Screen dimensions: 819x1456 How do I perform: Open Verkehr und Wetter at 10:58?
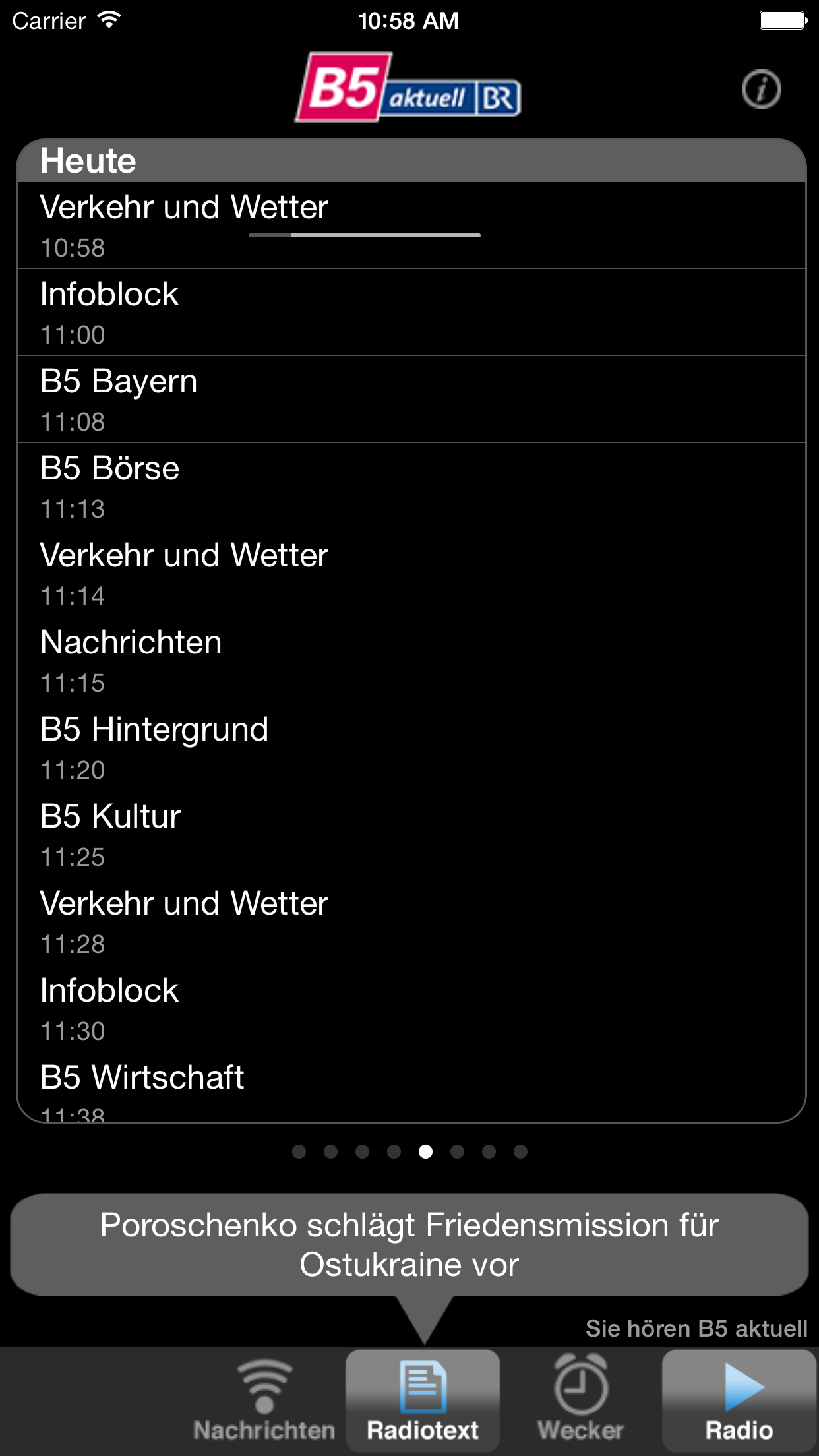pyautogui.click(x=411, y=226)
